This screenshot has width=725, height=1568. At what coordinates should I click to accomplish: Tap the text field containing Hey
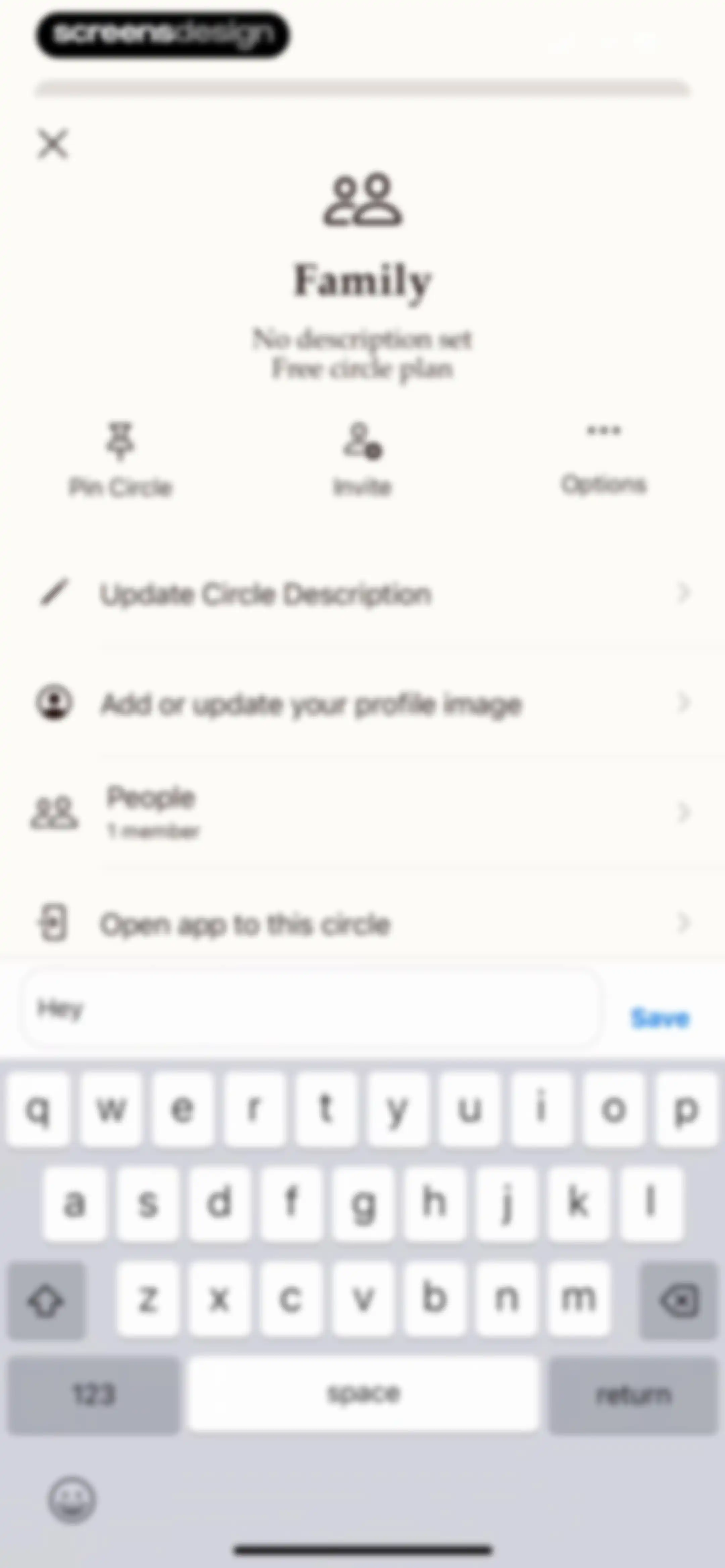[312, 1008]
